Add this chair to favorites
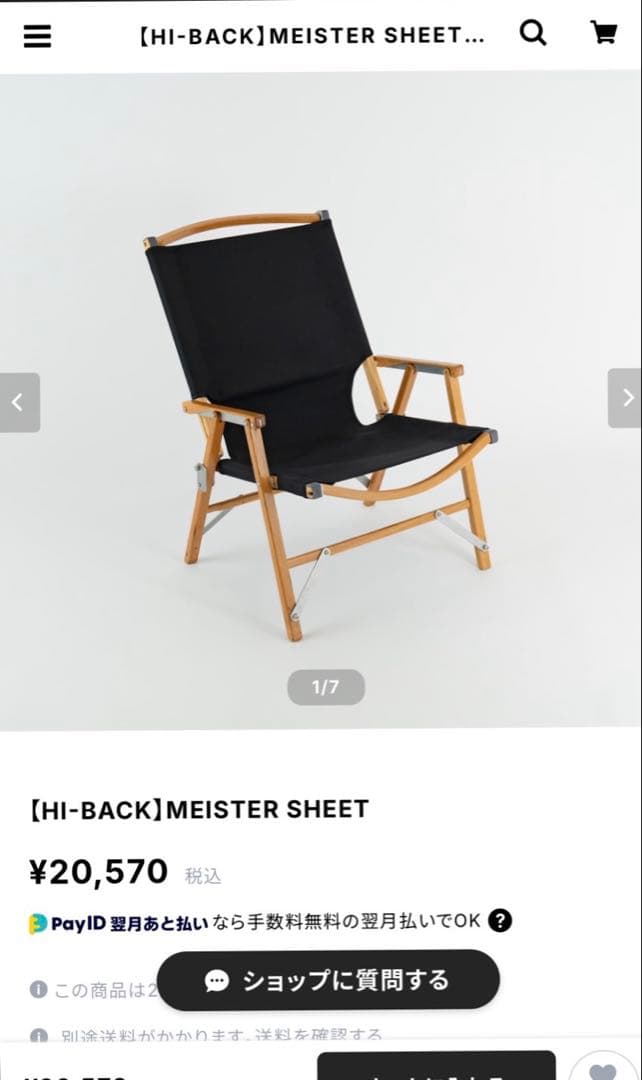Viewport: 642px width, 1080px height. click(605, 1068)
